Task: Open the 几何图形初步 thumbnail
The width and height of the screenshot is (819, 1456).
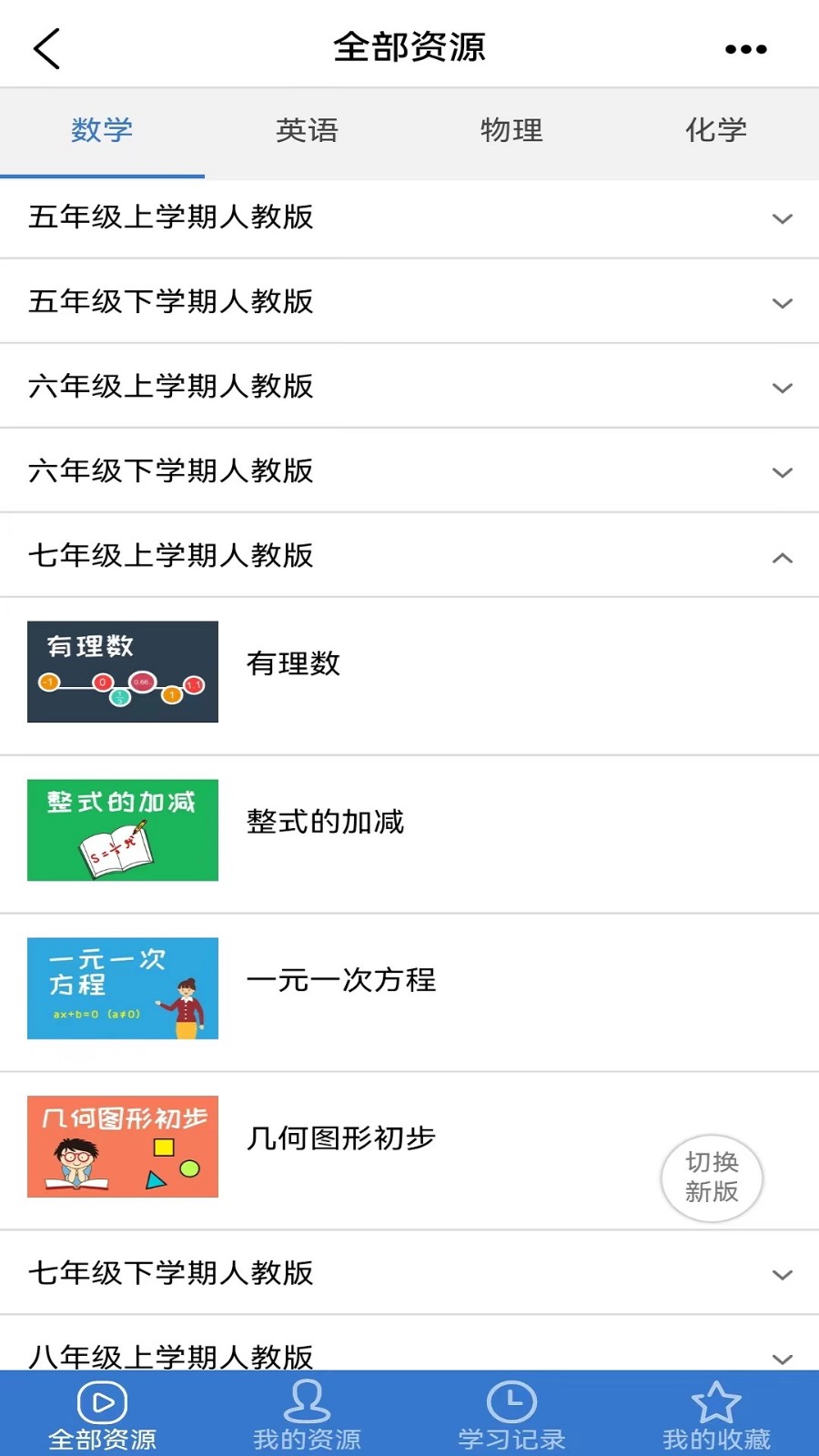Action: (x=123, y=1147)
